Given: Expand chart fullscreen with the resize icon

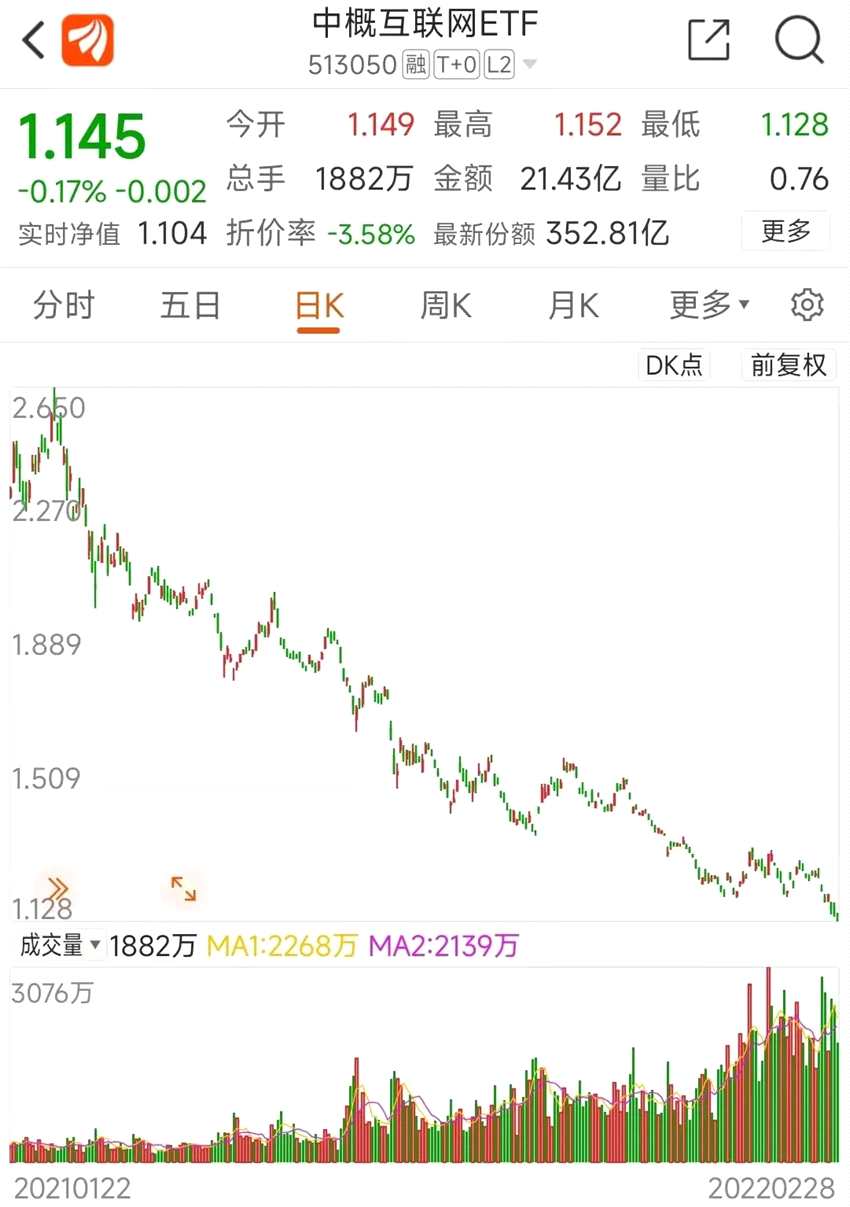Looking at the screenshot, I should (182, 887).
